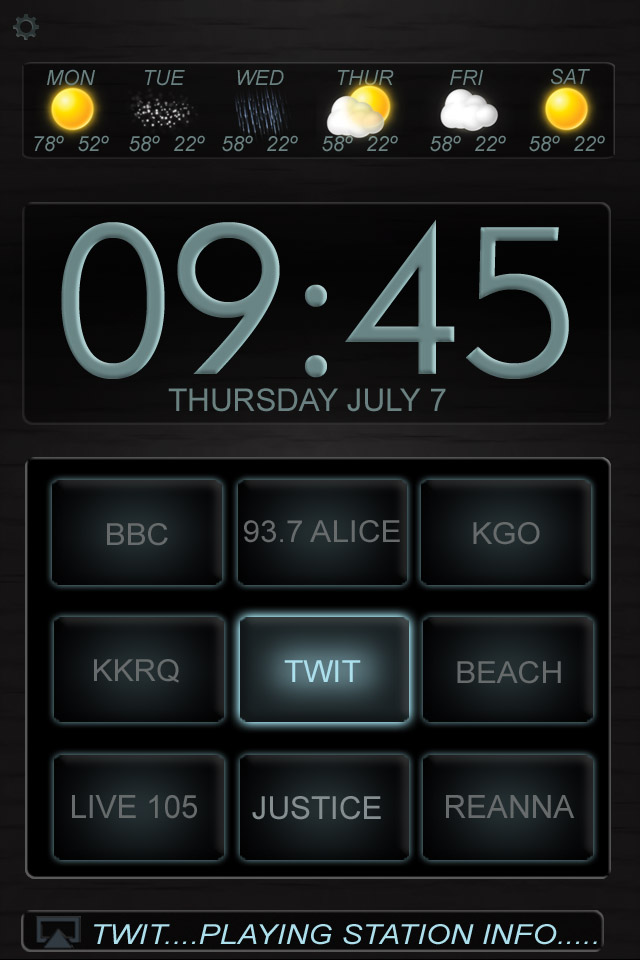Tap the 09:45 clock display
Screen dimensions: 640x960
(318, 300)
